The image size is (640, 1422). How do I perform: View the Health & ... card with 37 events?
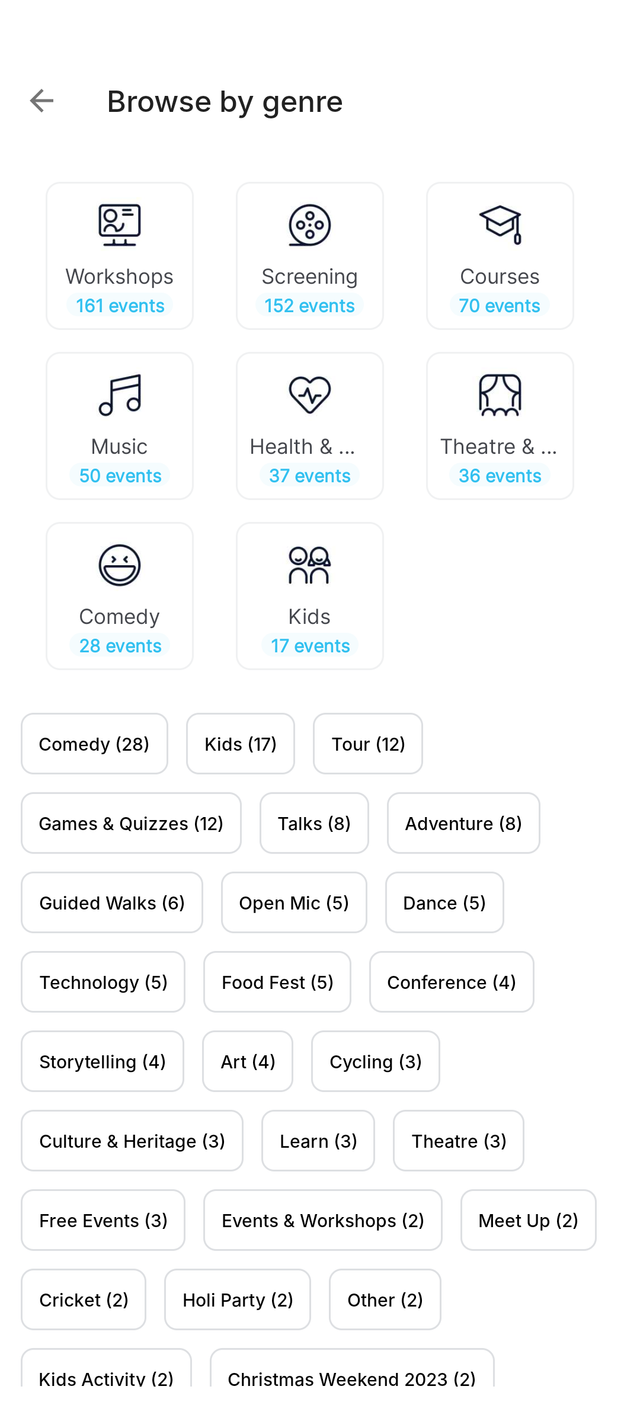point(310,426)
